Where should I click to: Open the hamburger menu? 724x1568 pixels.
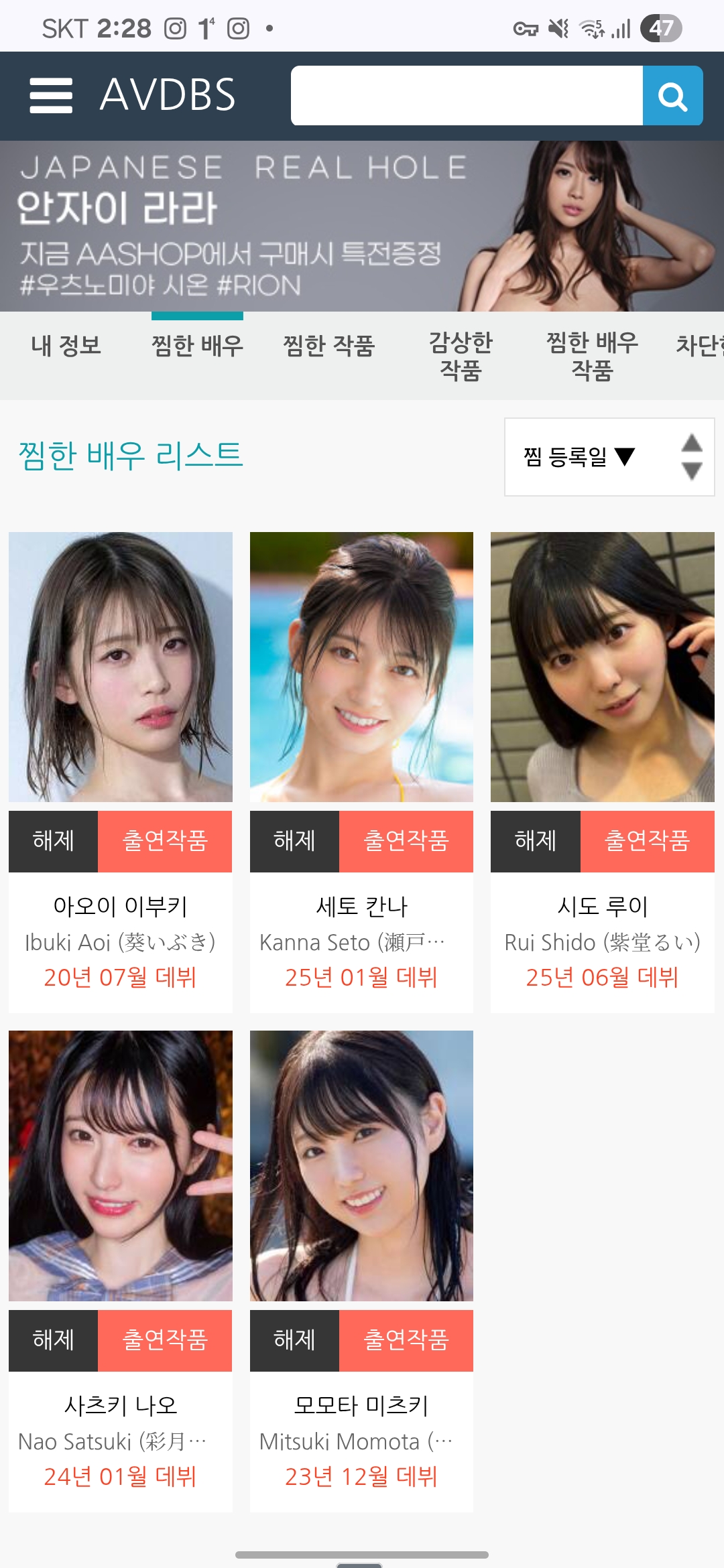(51, 95)
